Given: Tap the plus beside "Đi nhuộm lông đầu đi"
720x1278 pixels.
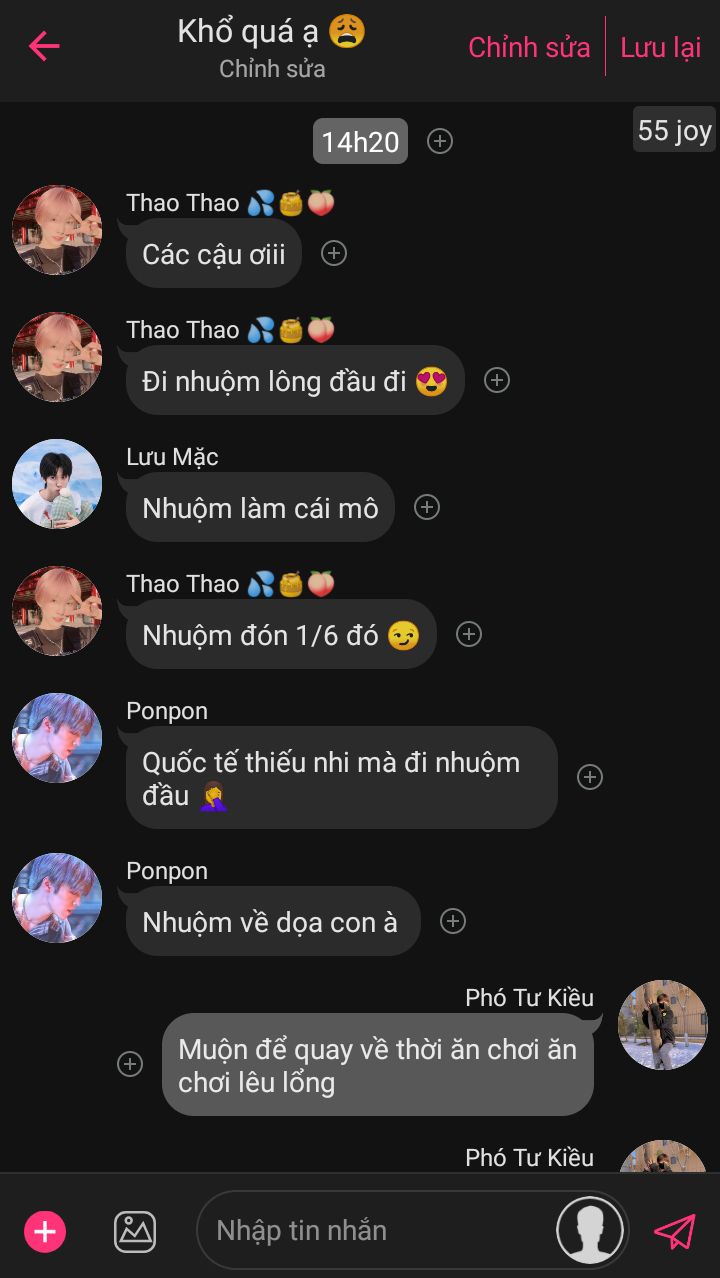Looking at the screenshot, I should [x=497, y=380].
